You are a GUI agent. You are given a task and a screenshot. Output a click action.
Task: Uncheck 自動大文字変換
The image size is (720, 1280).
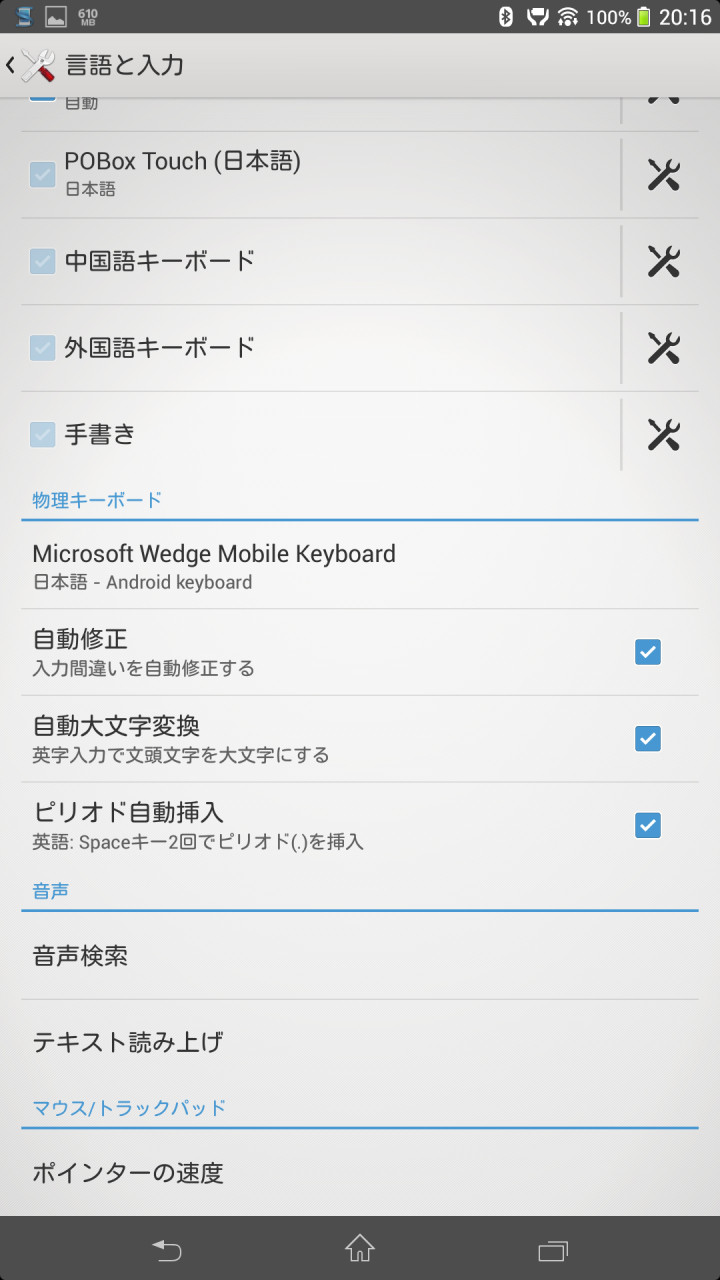pyautogui.click(x=648, y=739)
